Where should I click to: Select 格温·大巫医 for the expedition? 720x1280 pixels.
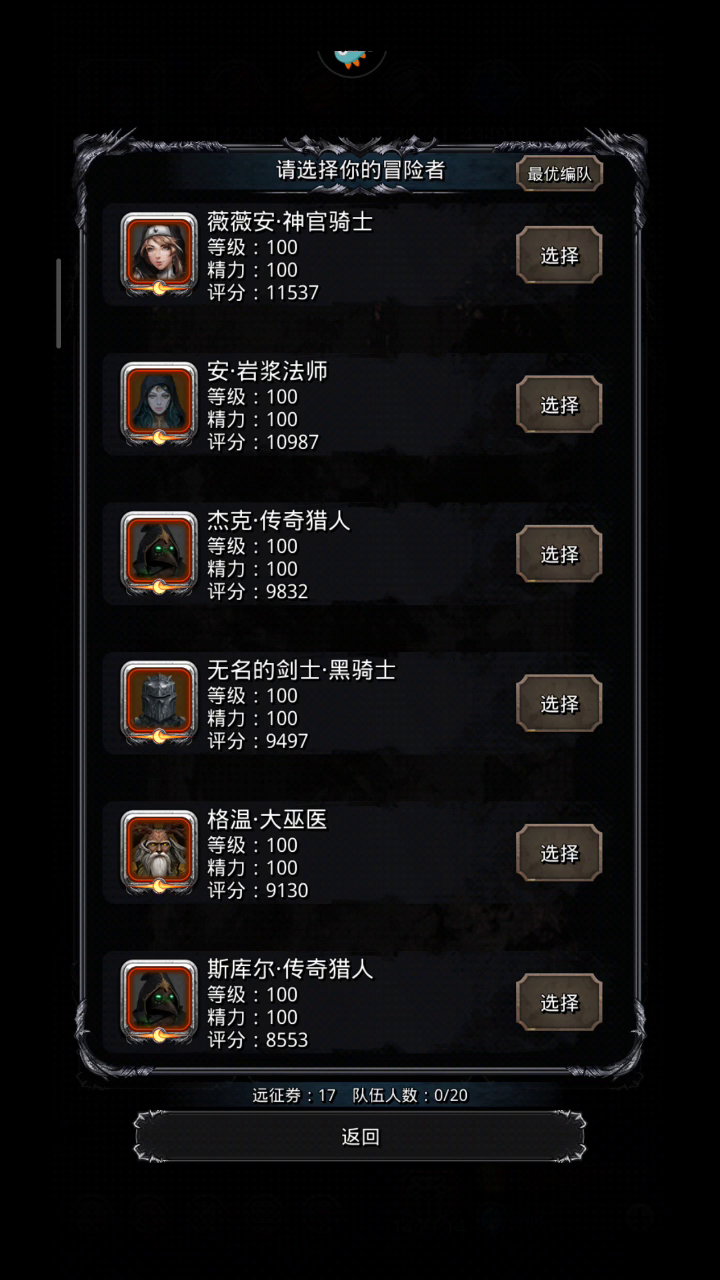click(559, 853)
